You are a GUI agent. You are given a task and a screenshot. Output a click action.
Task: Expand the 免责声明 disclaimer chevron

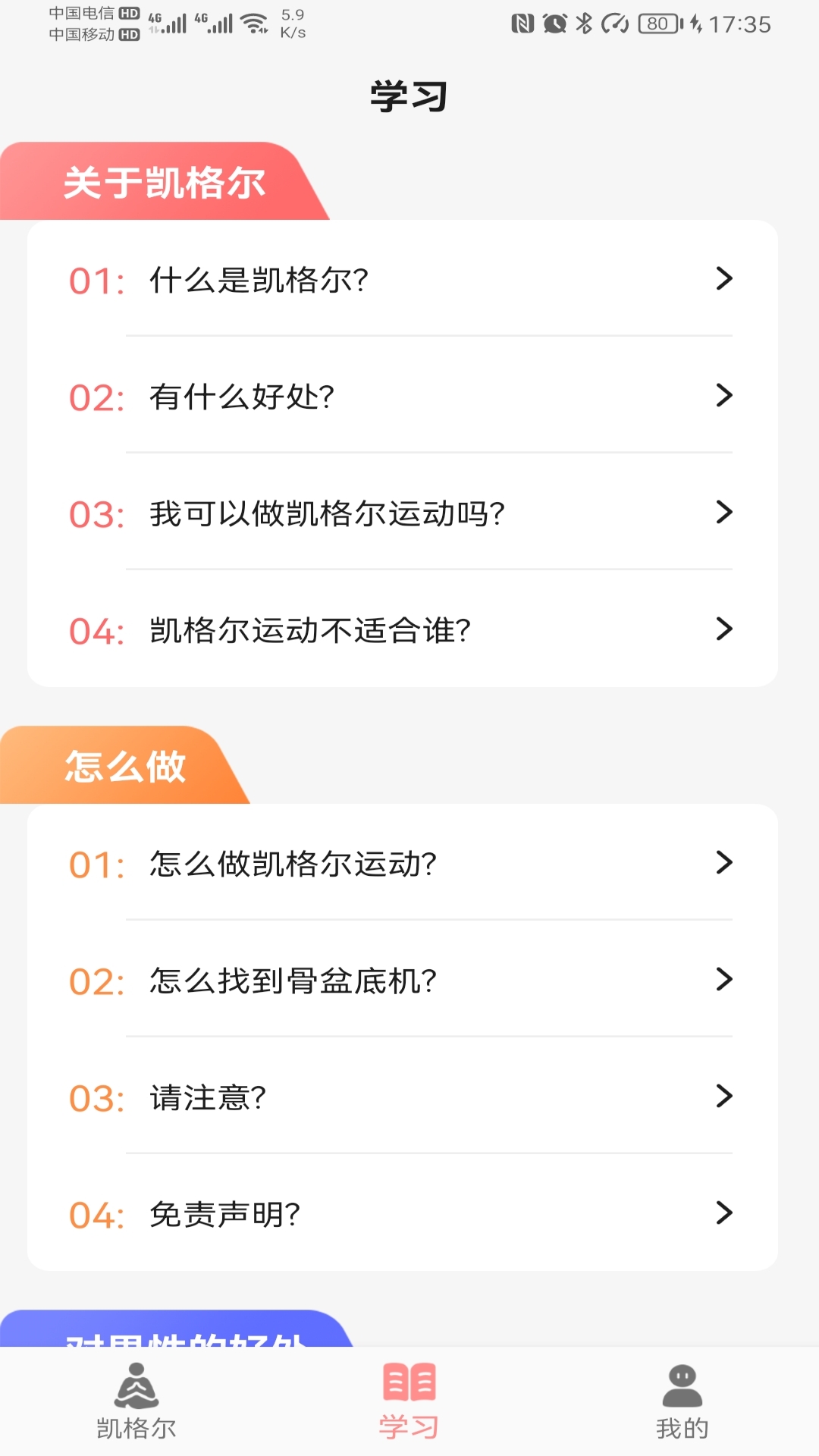click(724, 1214)
